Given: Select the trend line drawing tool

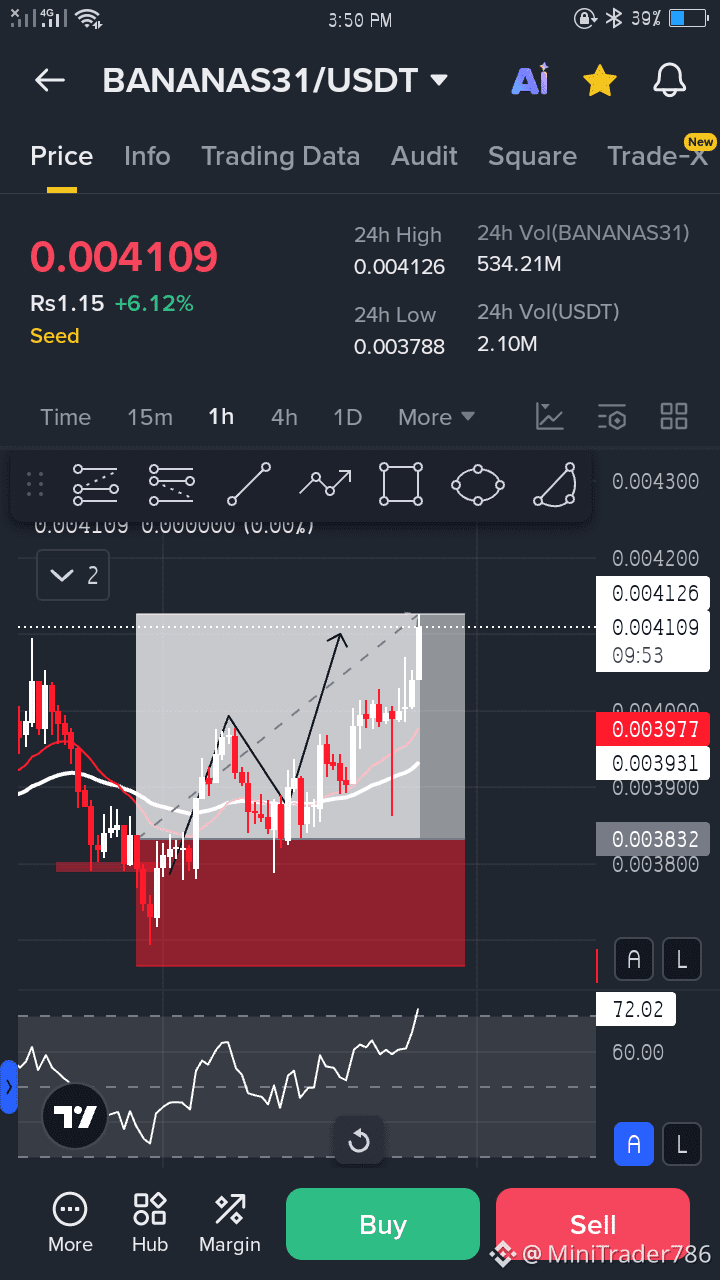Looking at the screenshot, I should [x=249, y=485].
